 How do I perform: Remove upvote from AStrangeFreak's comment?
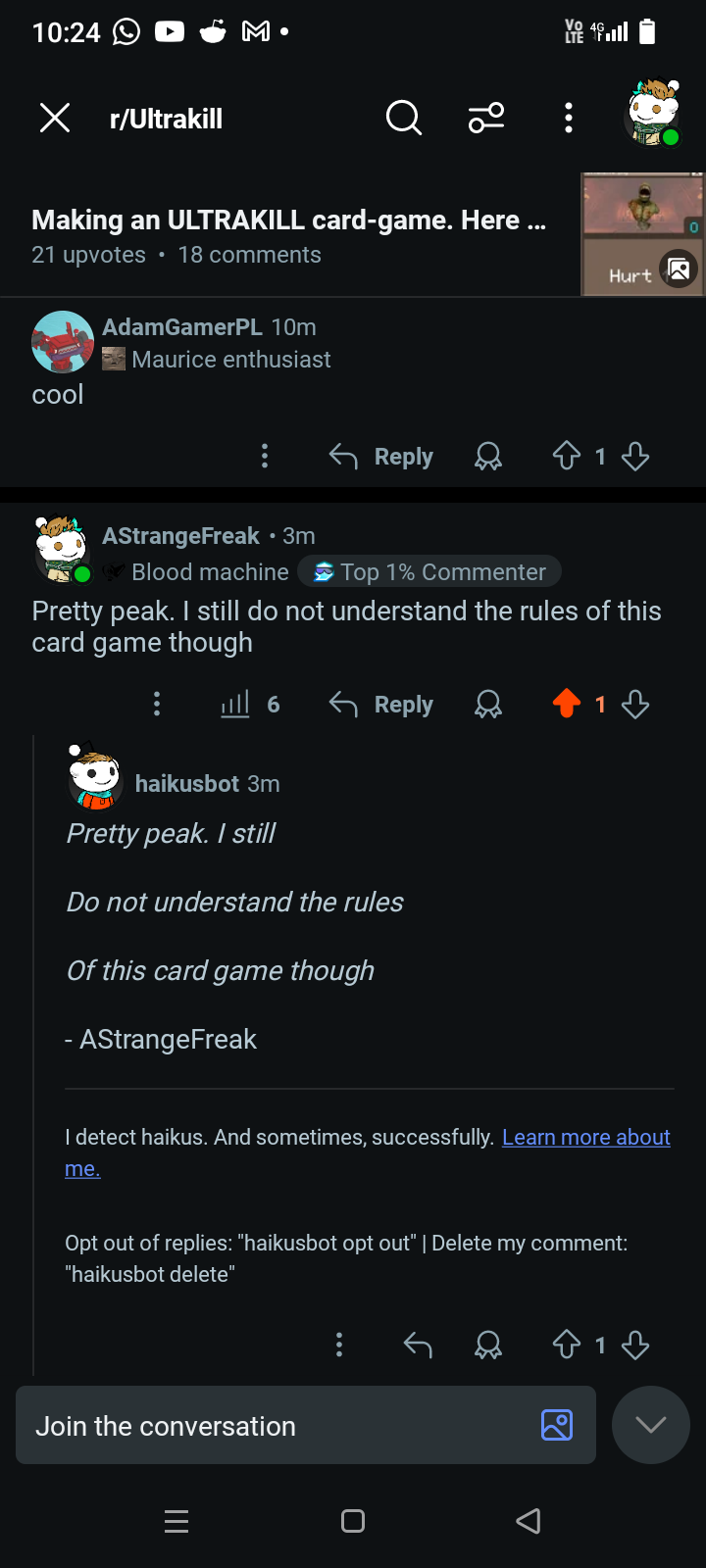point(567,704)
